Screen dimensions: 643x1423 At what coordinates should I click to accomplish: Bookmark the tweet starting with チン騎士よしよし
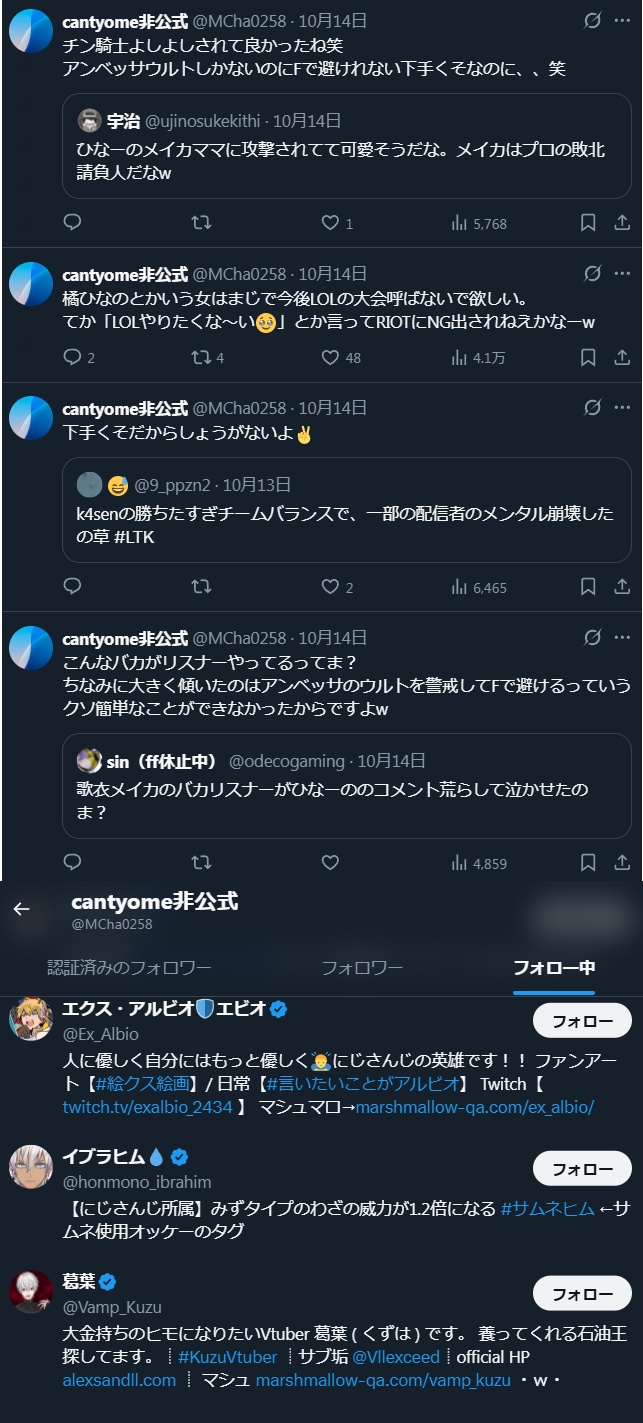pos(589,223)
